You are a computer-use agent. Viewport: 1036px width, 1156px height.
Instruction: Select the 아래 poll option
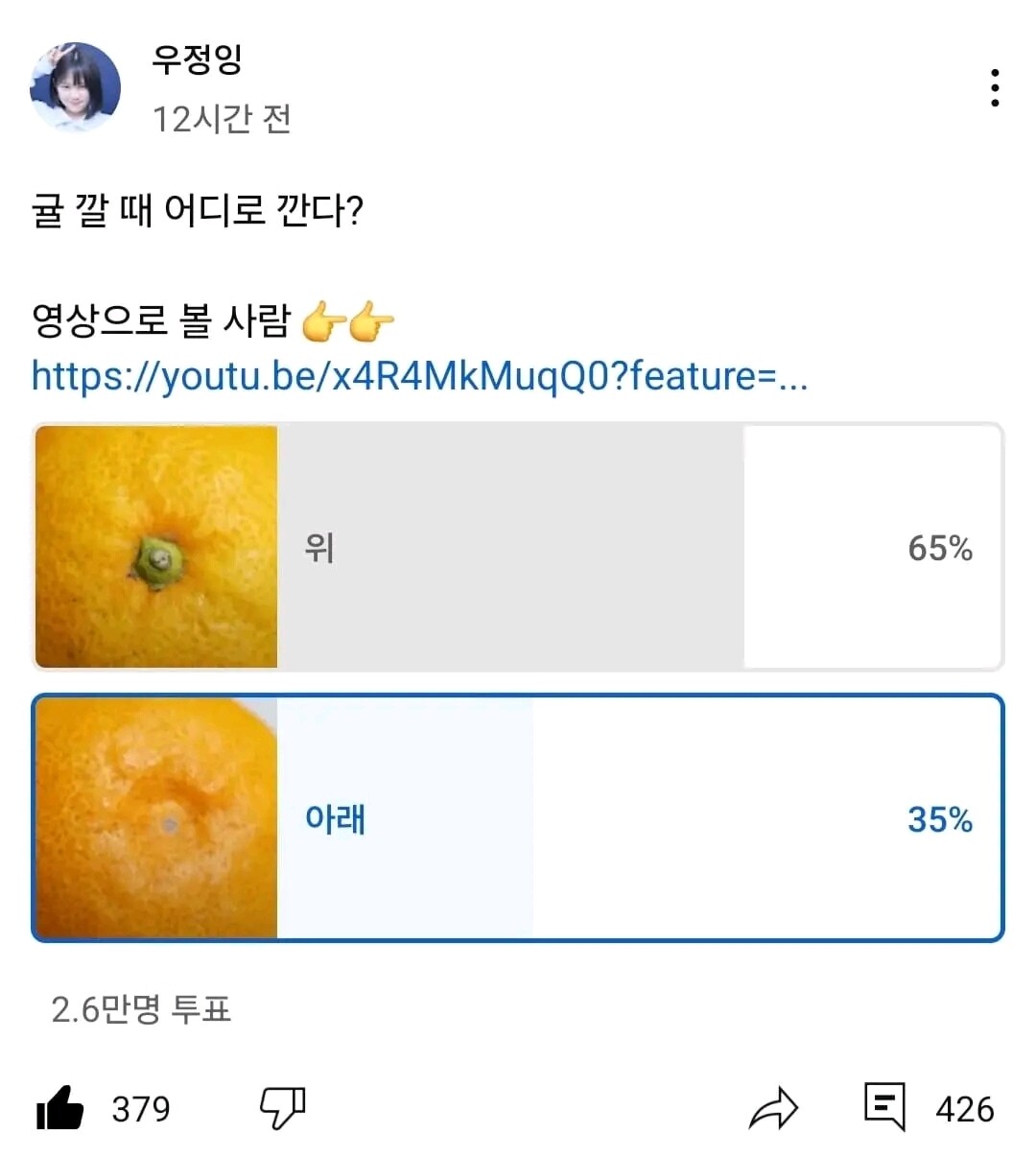[x=518, y=818]
